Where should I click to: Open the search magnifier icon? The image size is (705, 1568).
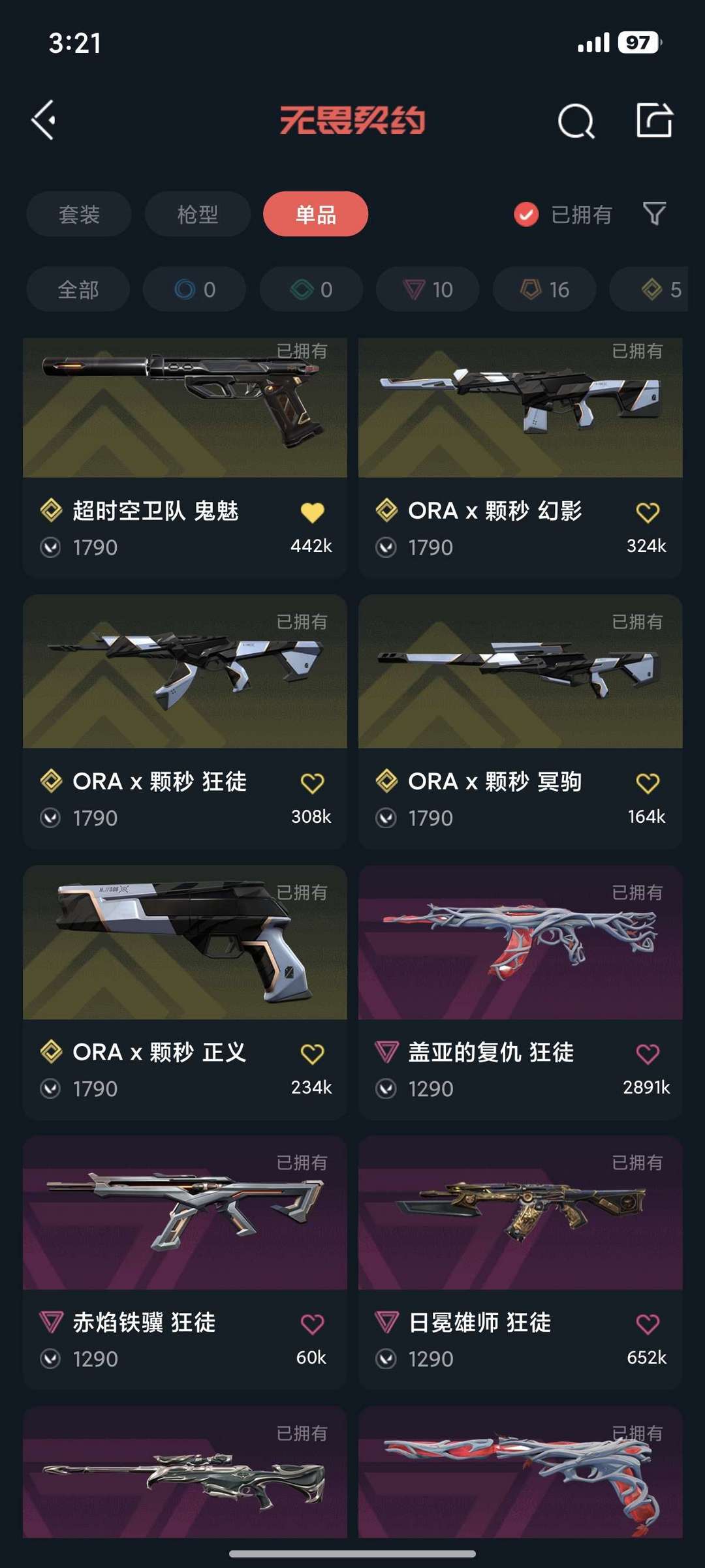pyautogui.click(x=576, y=121)
